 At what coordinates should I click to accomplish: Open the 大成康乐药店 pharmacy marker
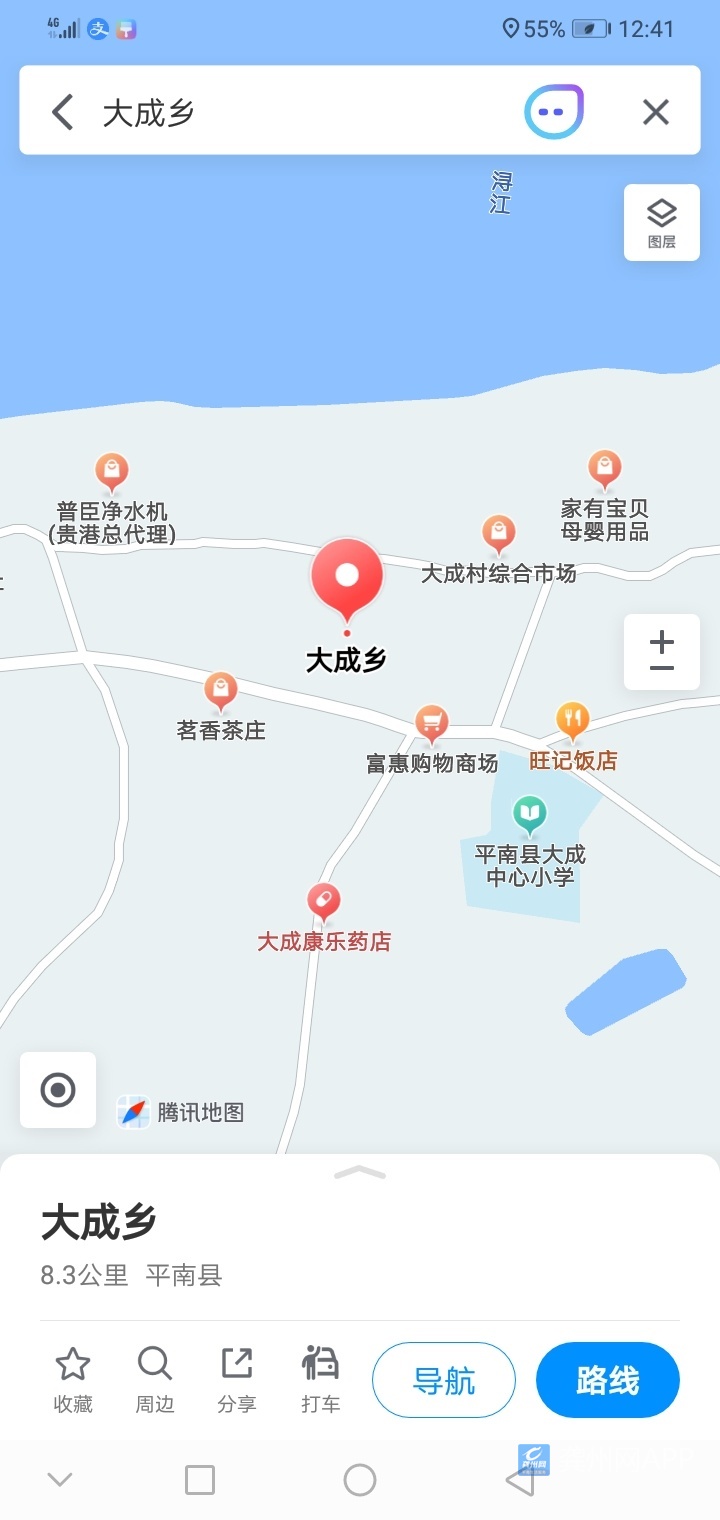coord(323,902)
